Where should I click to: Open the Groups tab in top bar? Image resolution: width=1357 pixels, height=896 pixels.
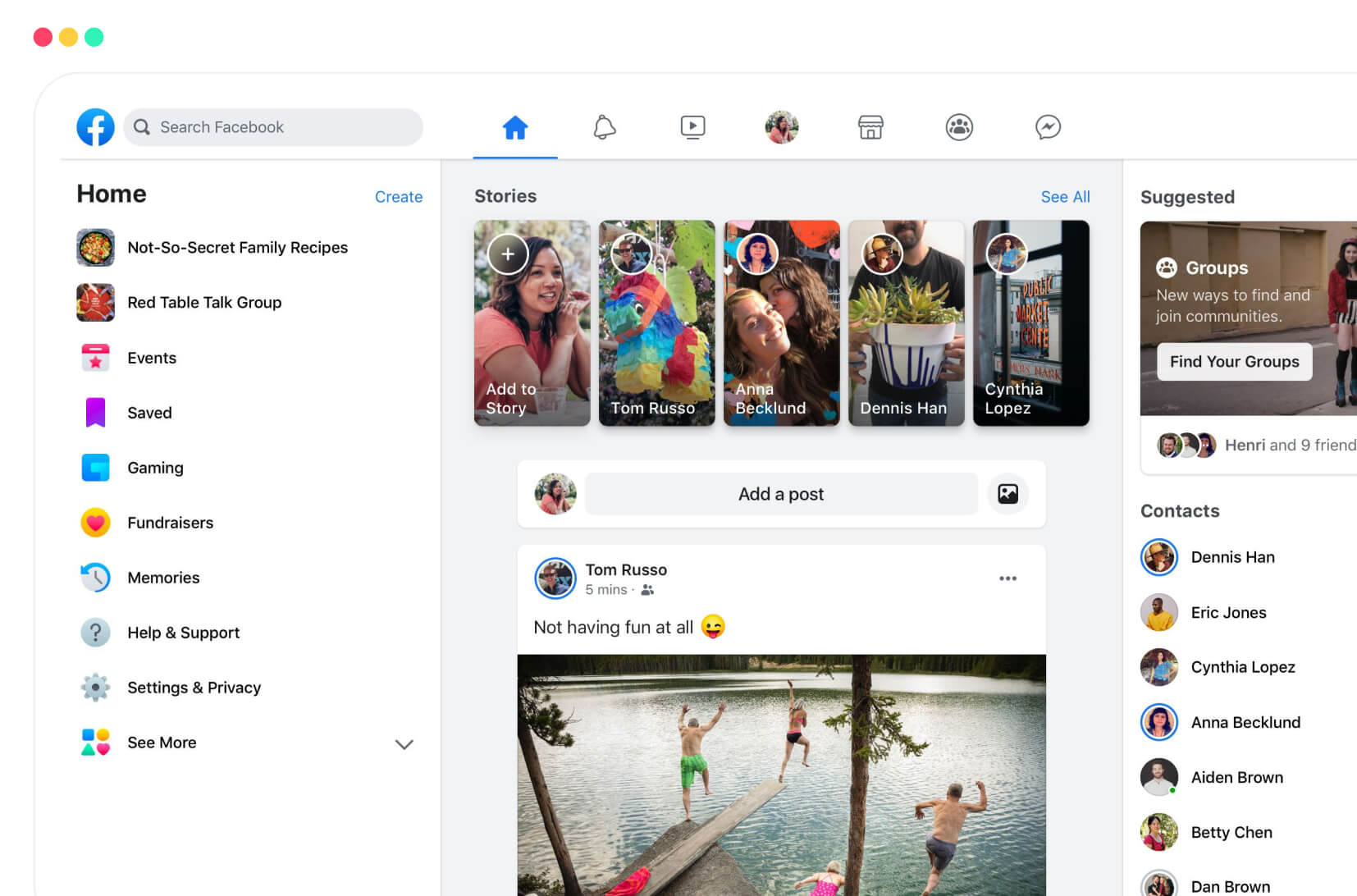point(959,127)
